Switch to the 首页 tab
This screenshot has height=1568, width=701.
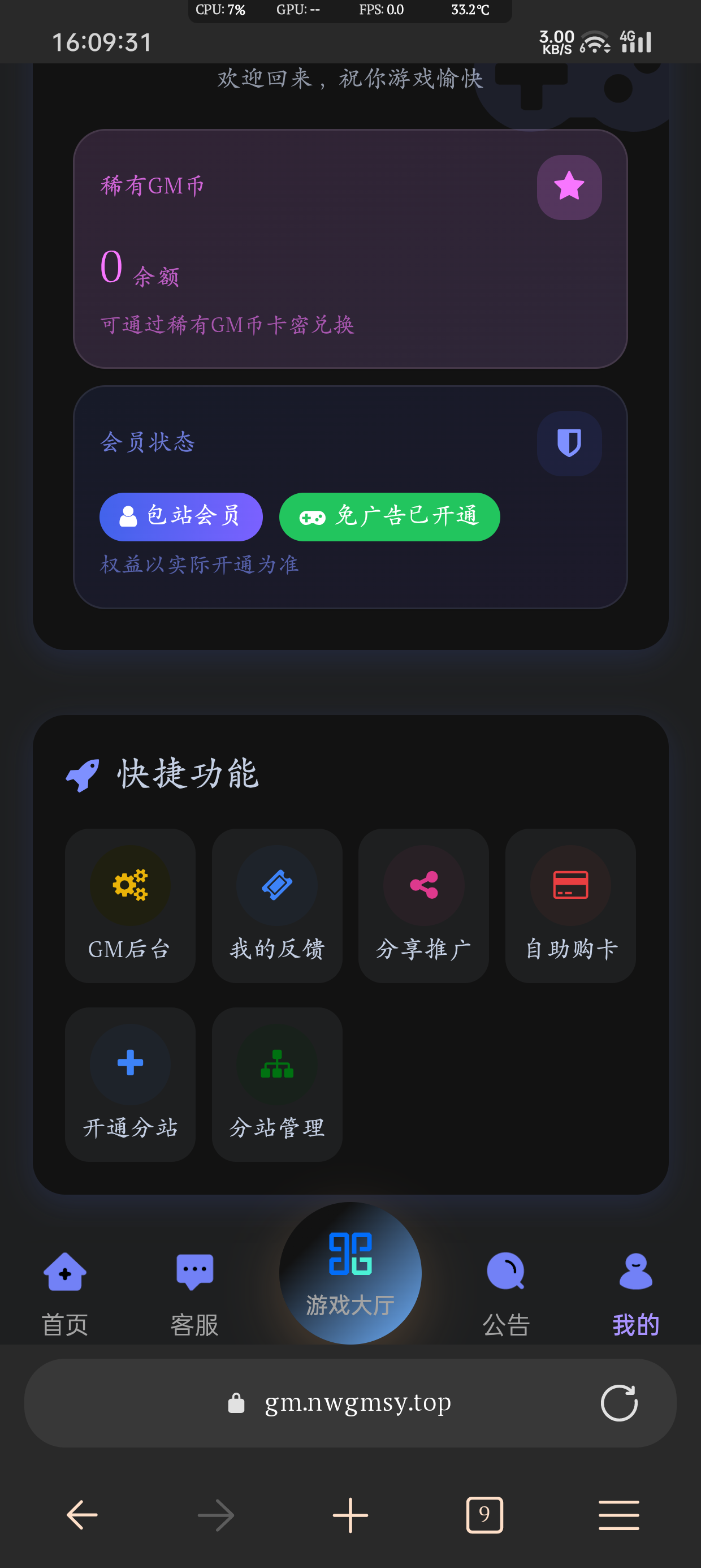coord(64,1290)
